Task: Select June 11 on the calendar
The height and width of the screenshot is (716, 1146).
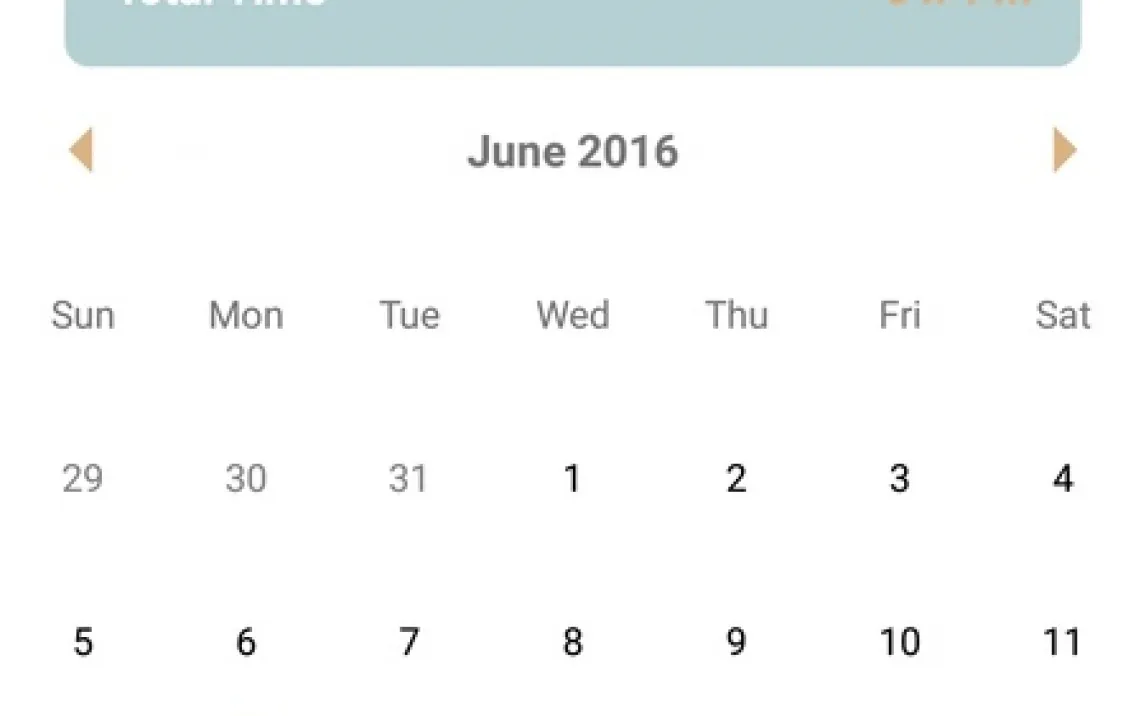Action: pos(1062,641)
